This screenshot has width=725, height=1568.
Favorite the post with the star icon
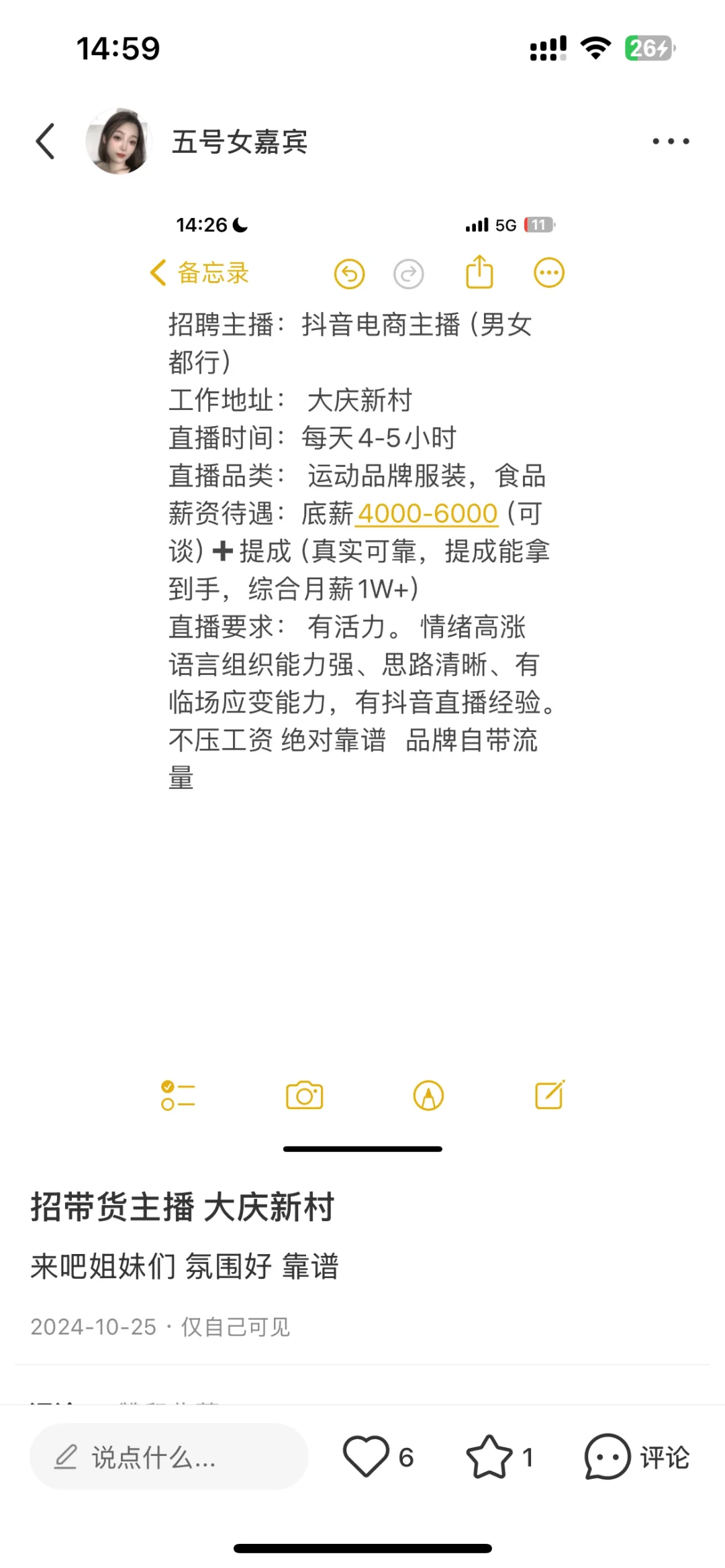(x=489, y=1457)
